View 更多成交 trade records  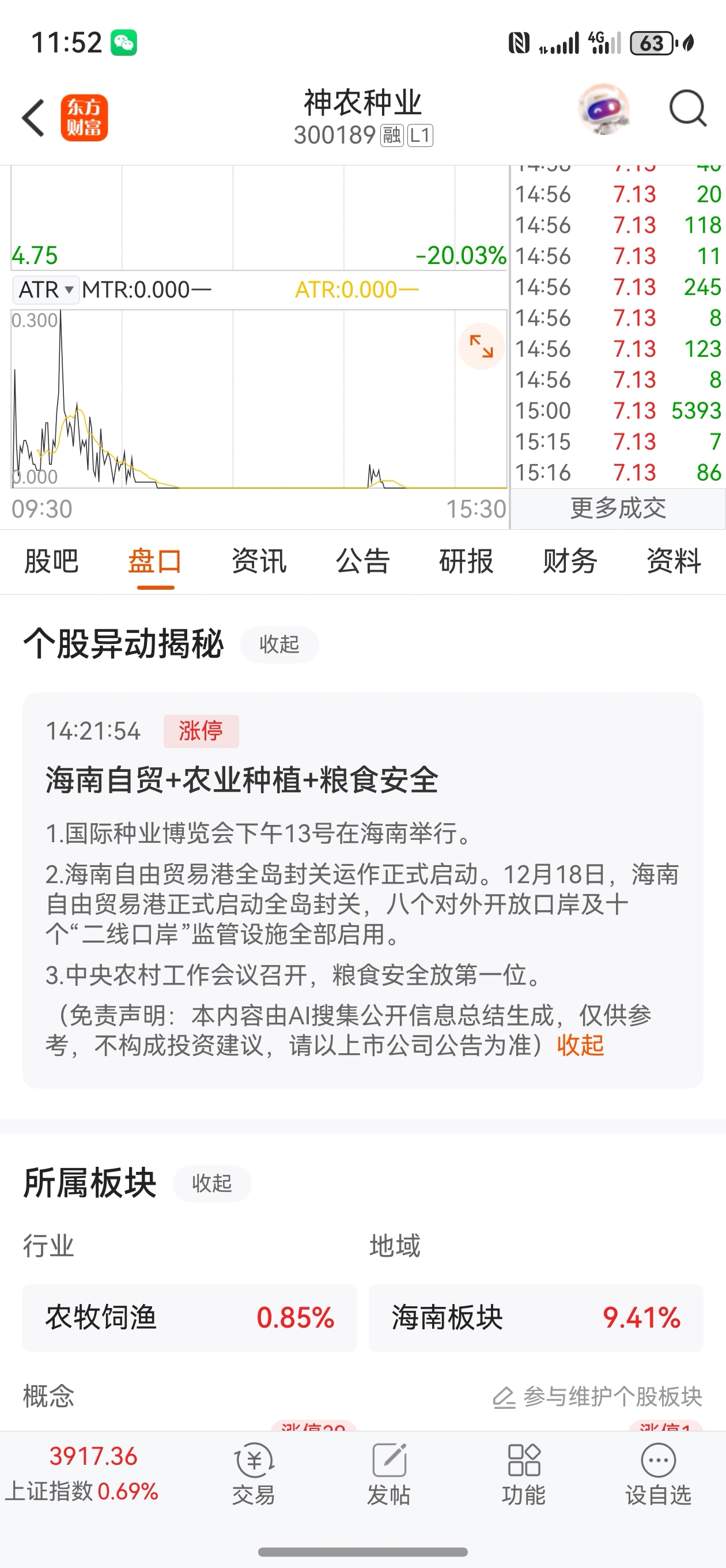pos(618,508)
